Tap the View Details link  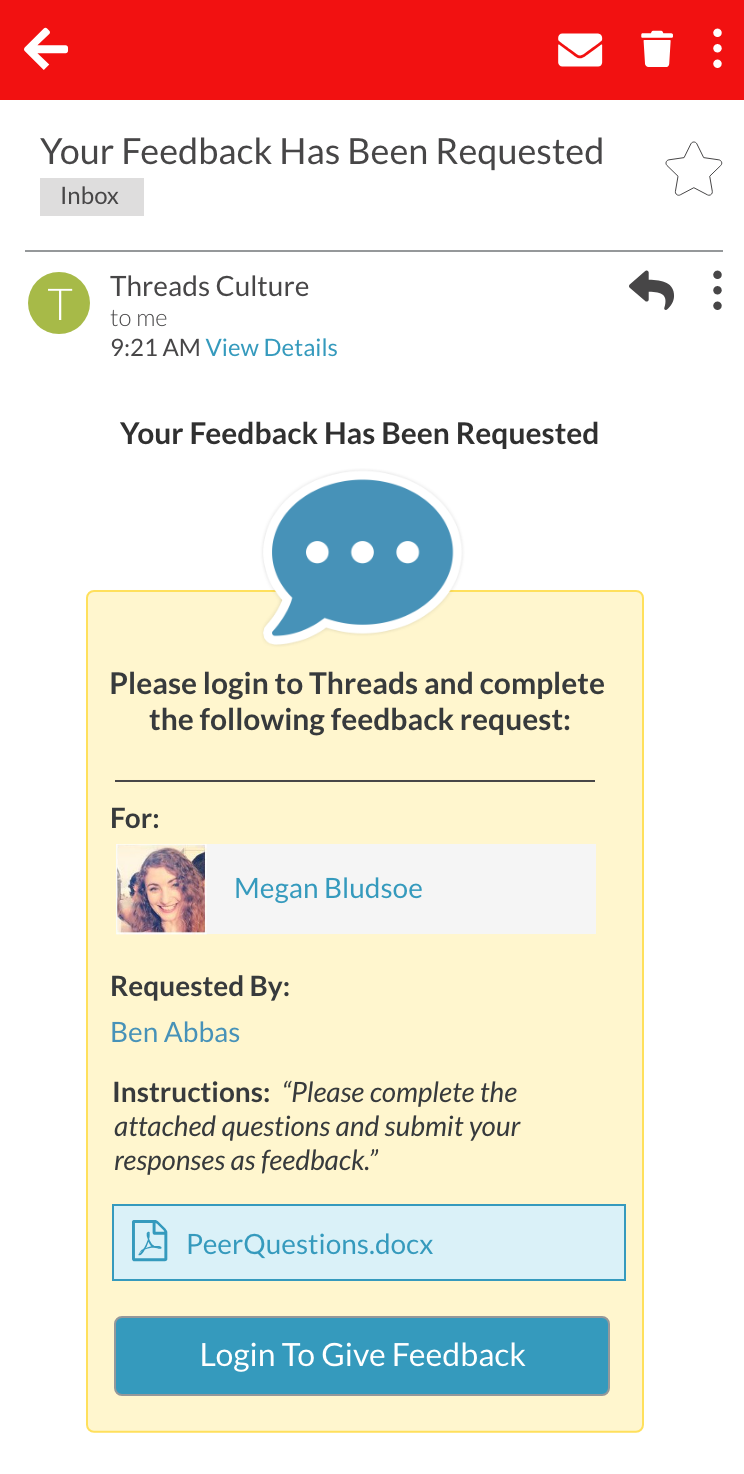coord(271,348)
